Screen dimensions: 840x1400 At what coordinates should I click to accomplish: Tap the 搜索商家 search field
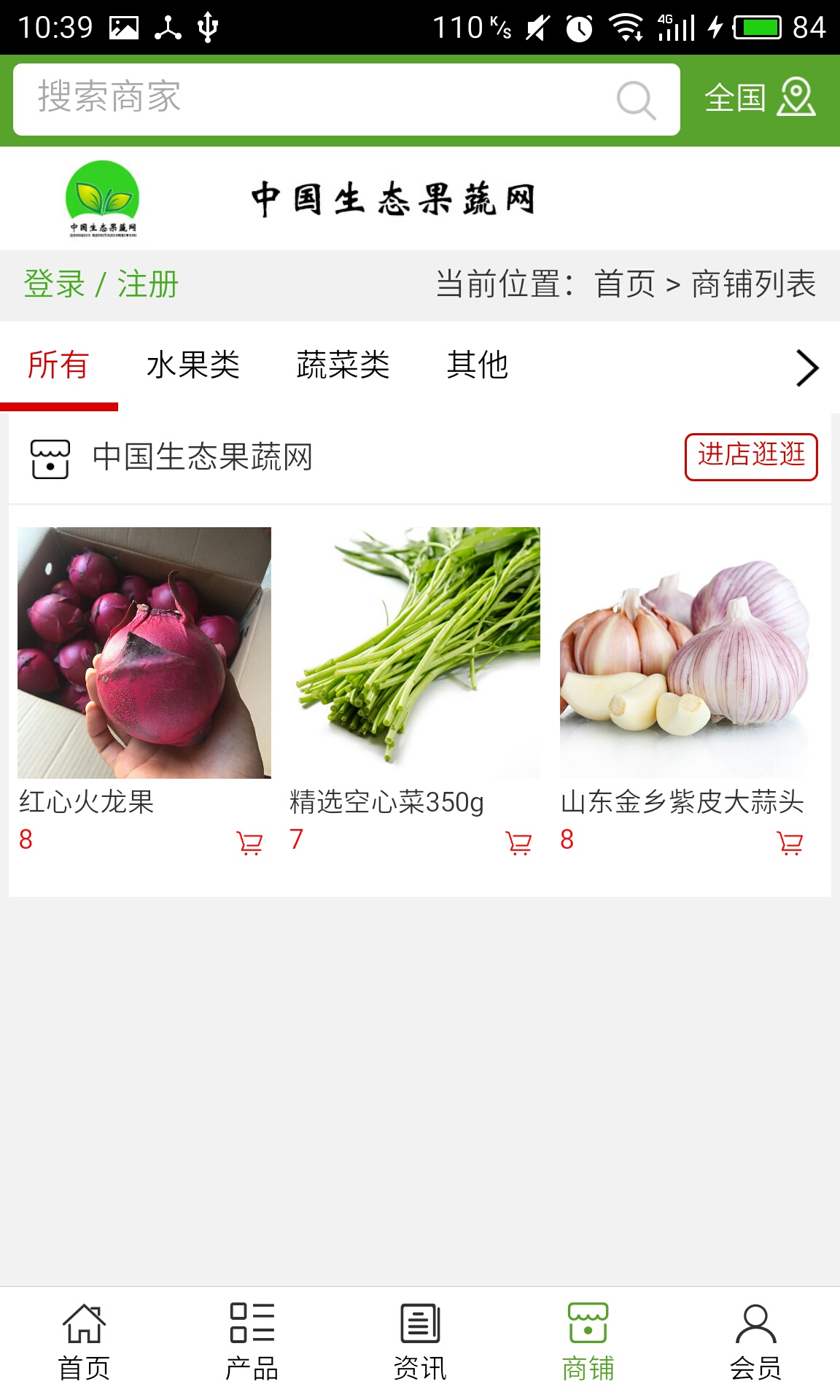pyautogui.click(x=314, y=98)
